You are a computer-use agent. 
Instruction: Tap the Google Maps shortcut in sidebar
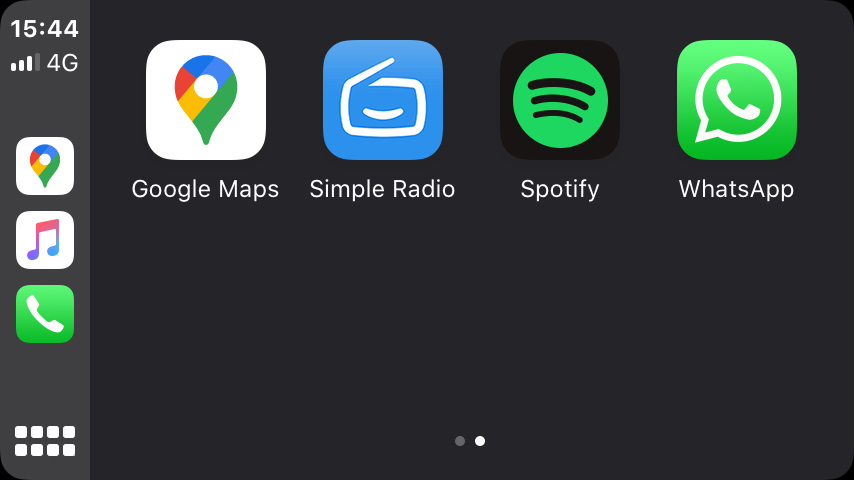(x=45, y=166)
